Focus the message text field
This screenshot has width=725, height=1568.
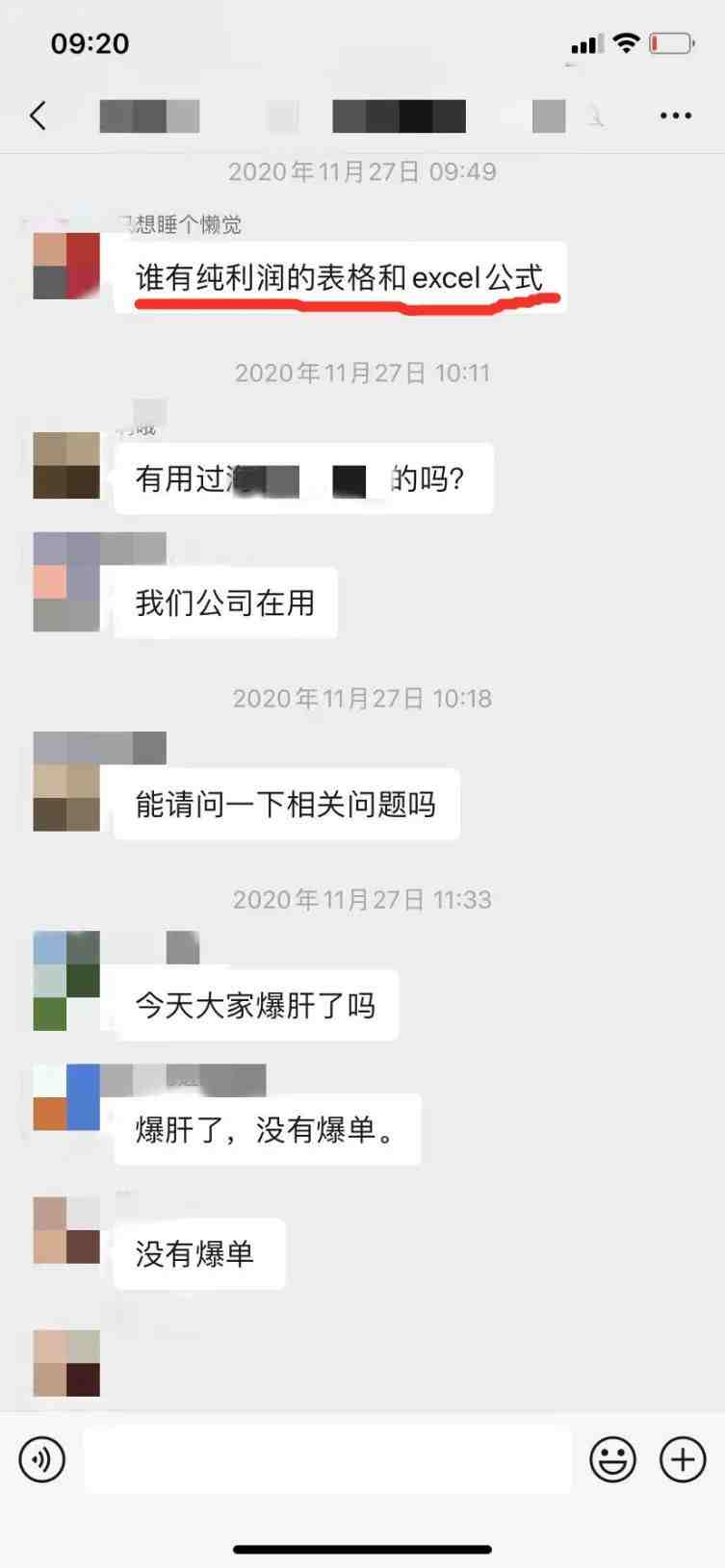click(327, 1459)
